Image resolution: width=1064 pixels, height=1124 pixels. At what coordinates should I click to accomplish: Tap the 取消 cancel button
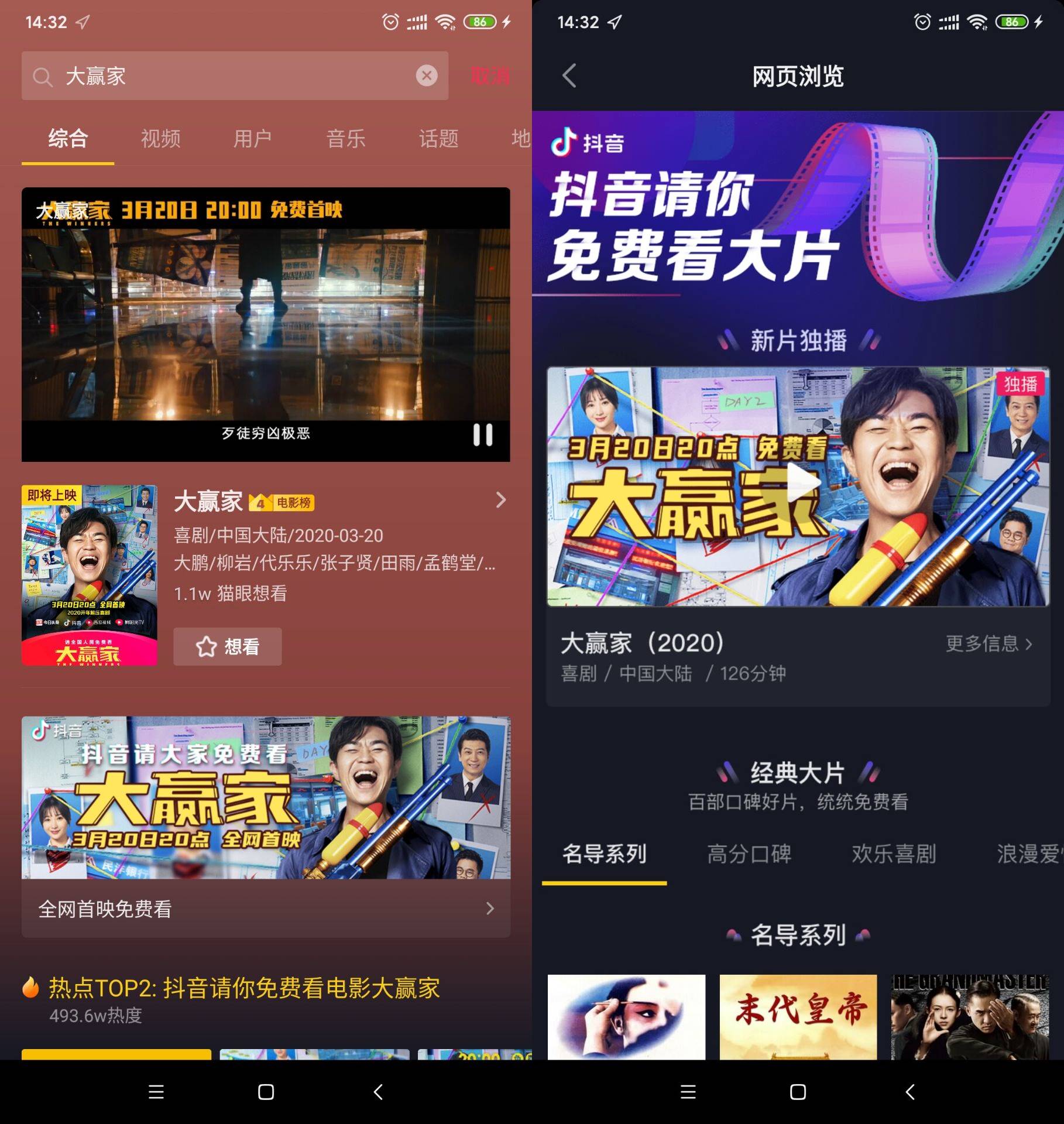(489, 75)
